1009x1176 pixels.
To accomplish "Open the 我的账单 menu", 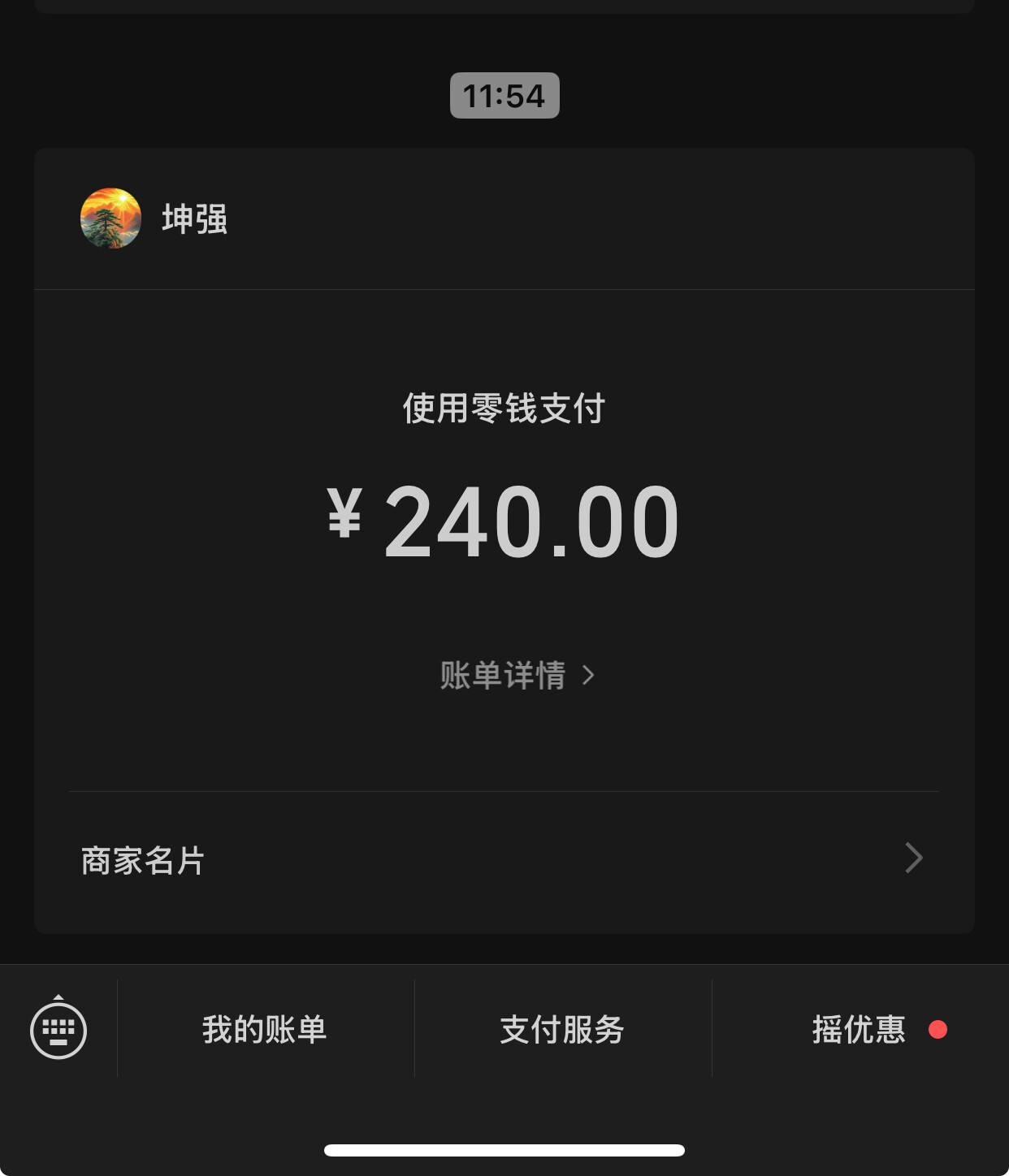I will coord(265,1029).
